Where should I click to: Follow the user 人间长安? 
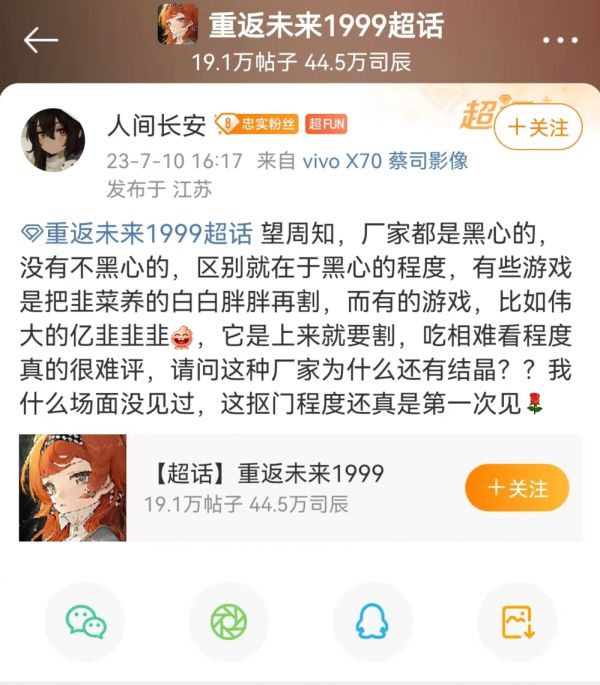pos(537,127)
